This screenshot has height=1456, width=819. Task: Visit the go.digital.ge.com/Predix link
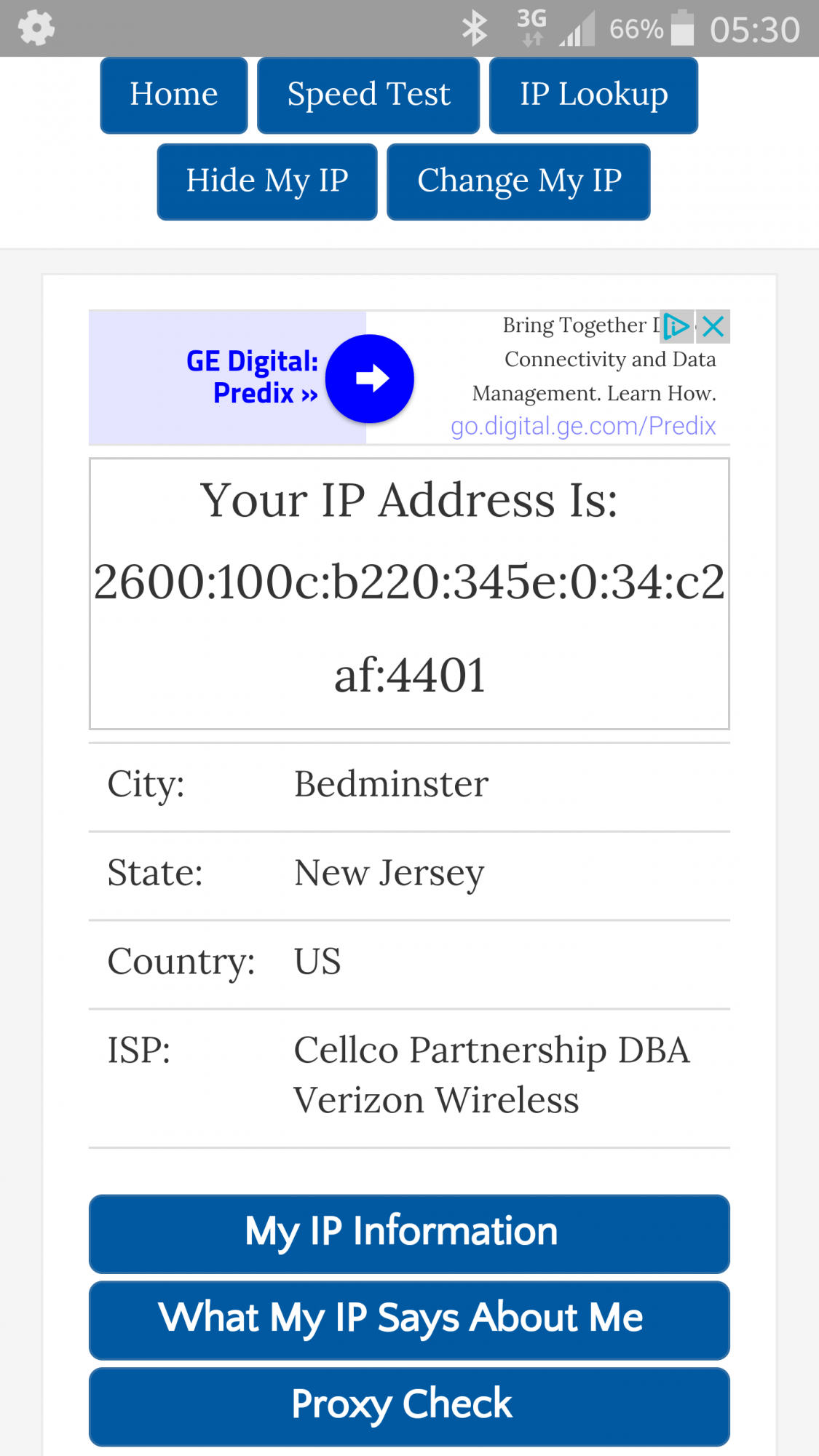click(583, 426)
